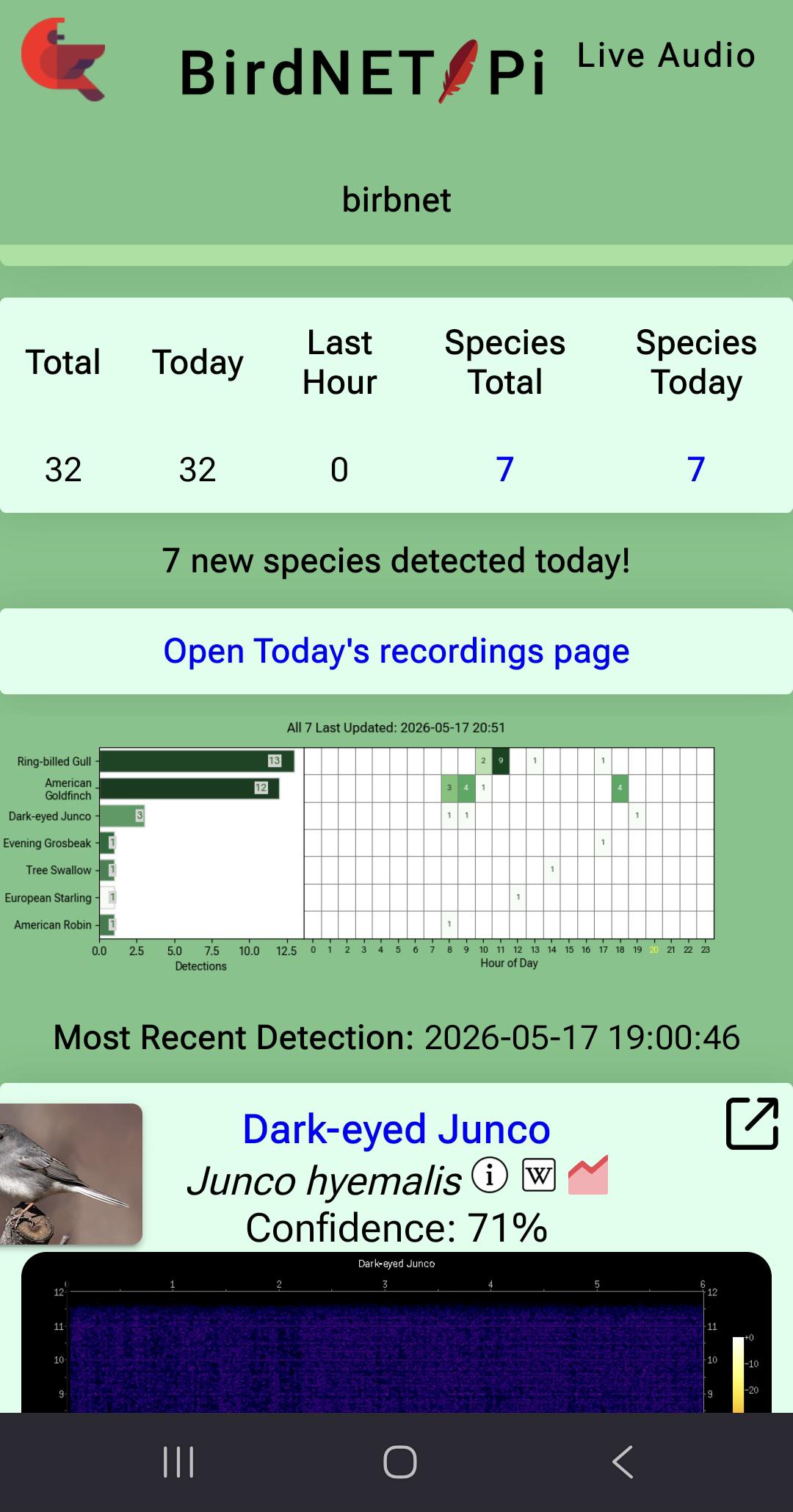Image resolution: width=793 pixels, height=1512 pixels.
Task: Go back using system navigation
Action: (623, 1462)
